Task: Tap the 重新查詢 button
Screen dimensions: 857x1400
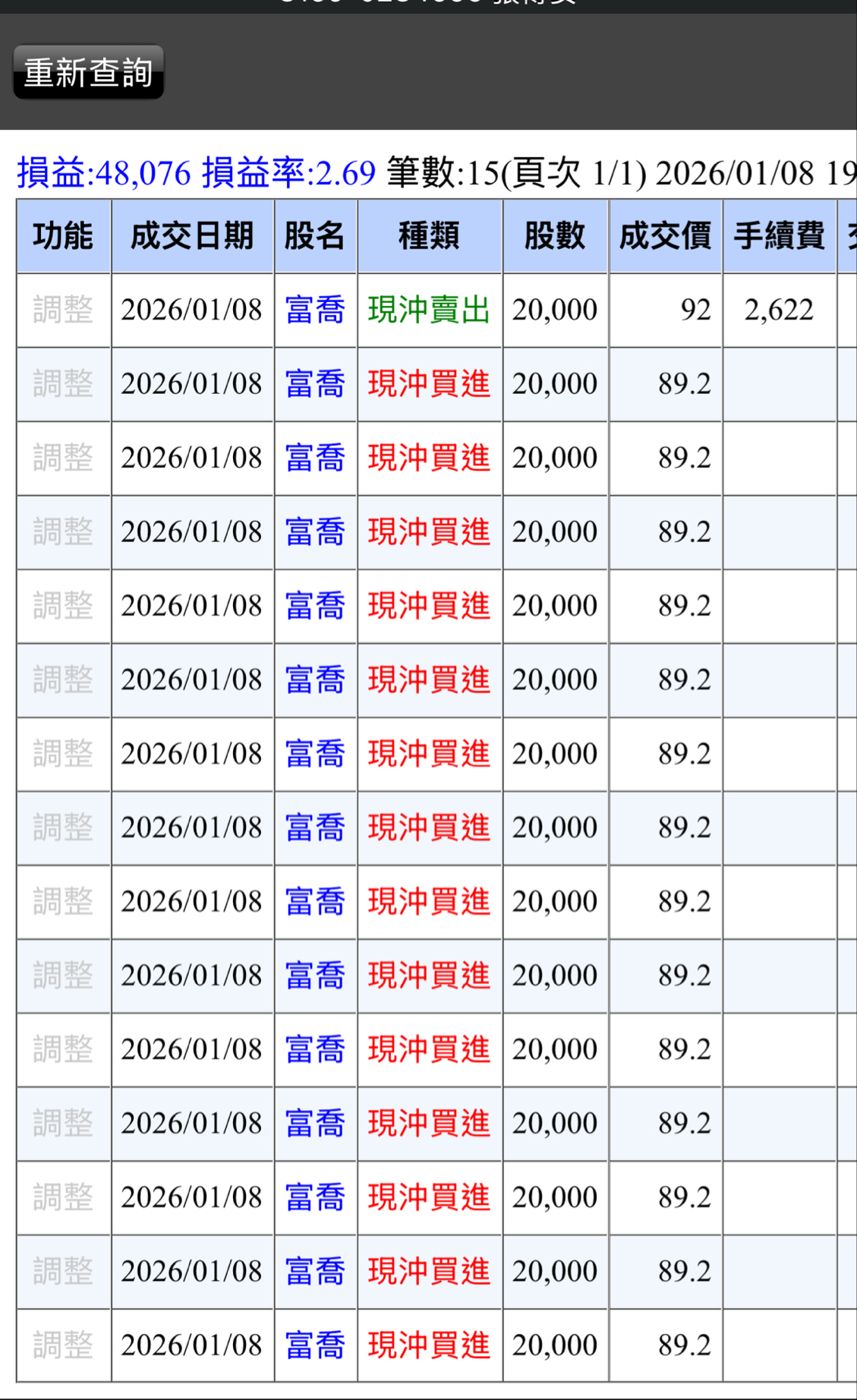Action: pos(88,73)
